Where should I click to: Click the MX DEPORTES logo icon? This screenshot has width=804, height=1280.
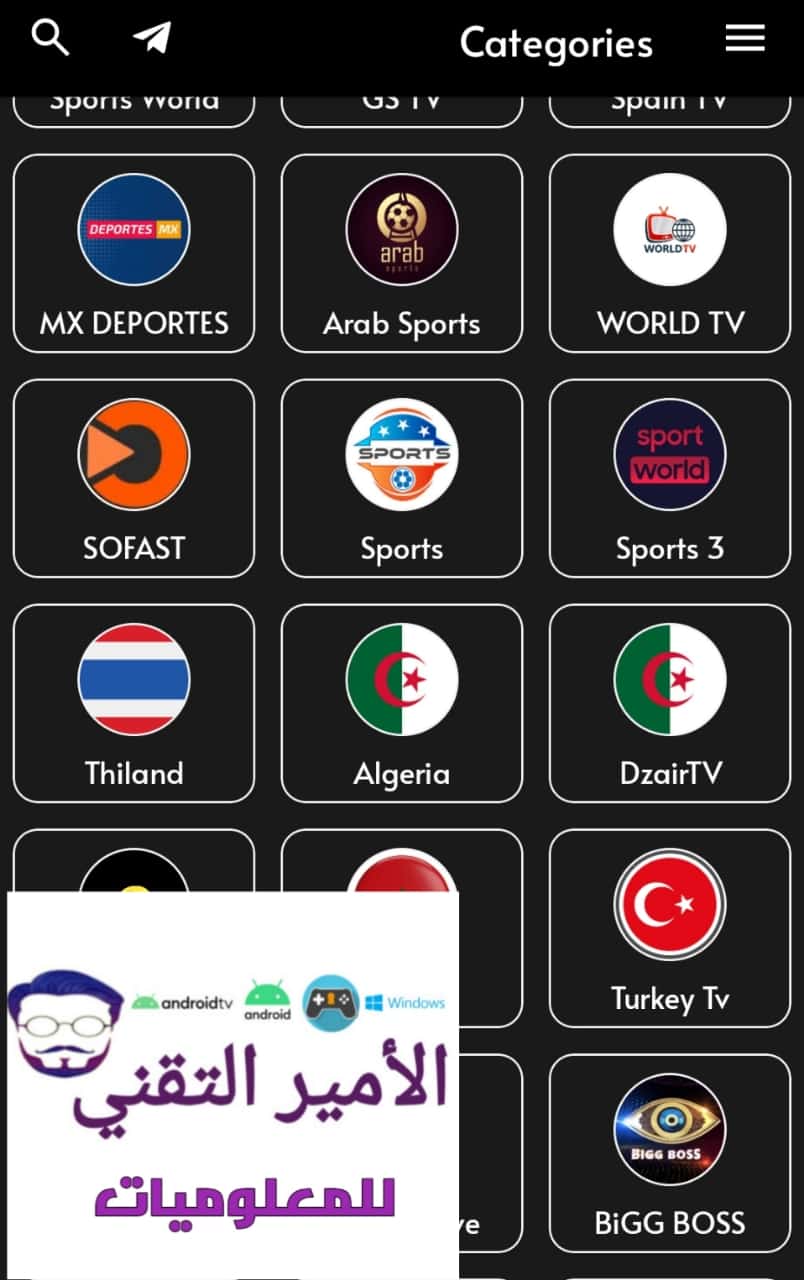point(133,229)
